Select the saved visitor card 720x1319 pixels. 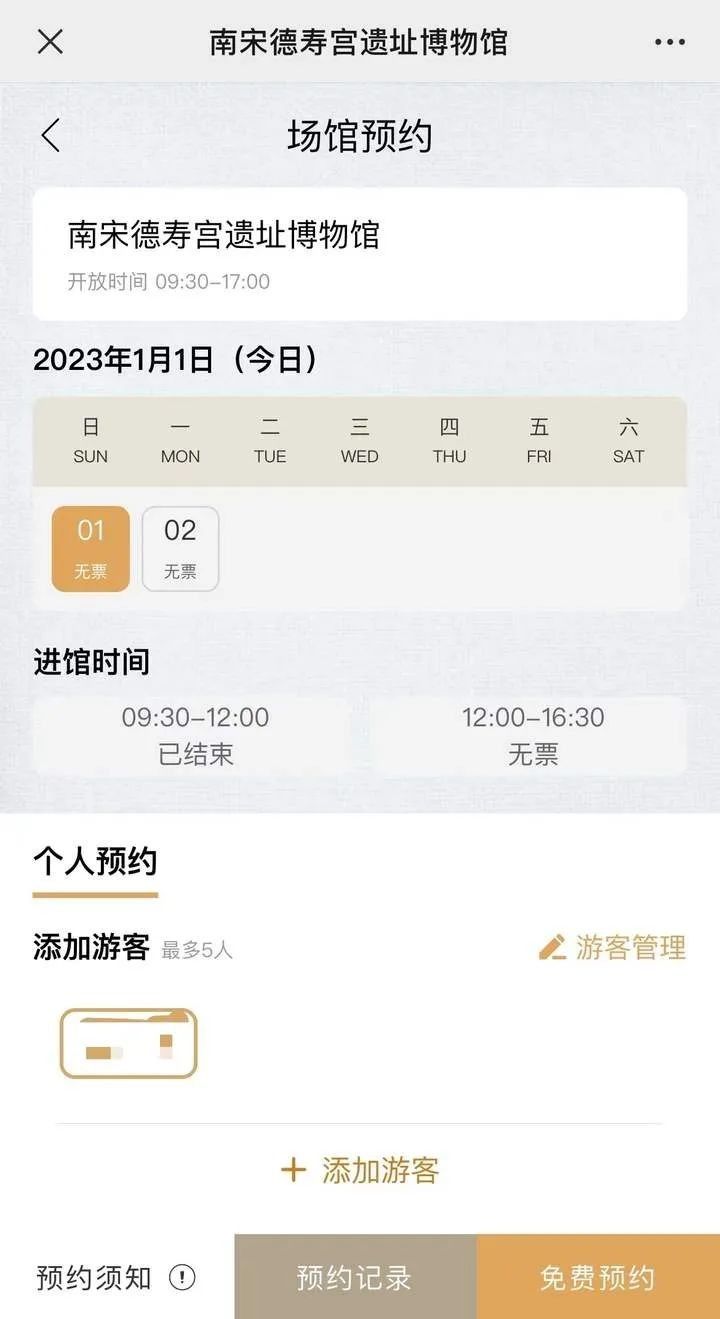point(128,1043)
